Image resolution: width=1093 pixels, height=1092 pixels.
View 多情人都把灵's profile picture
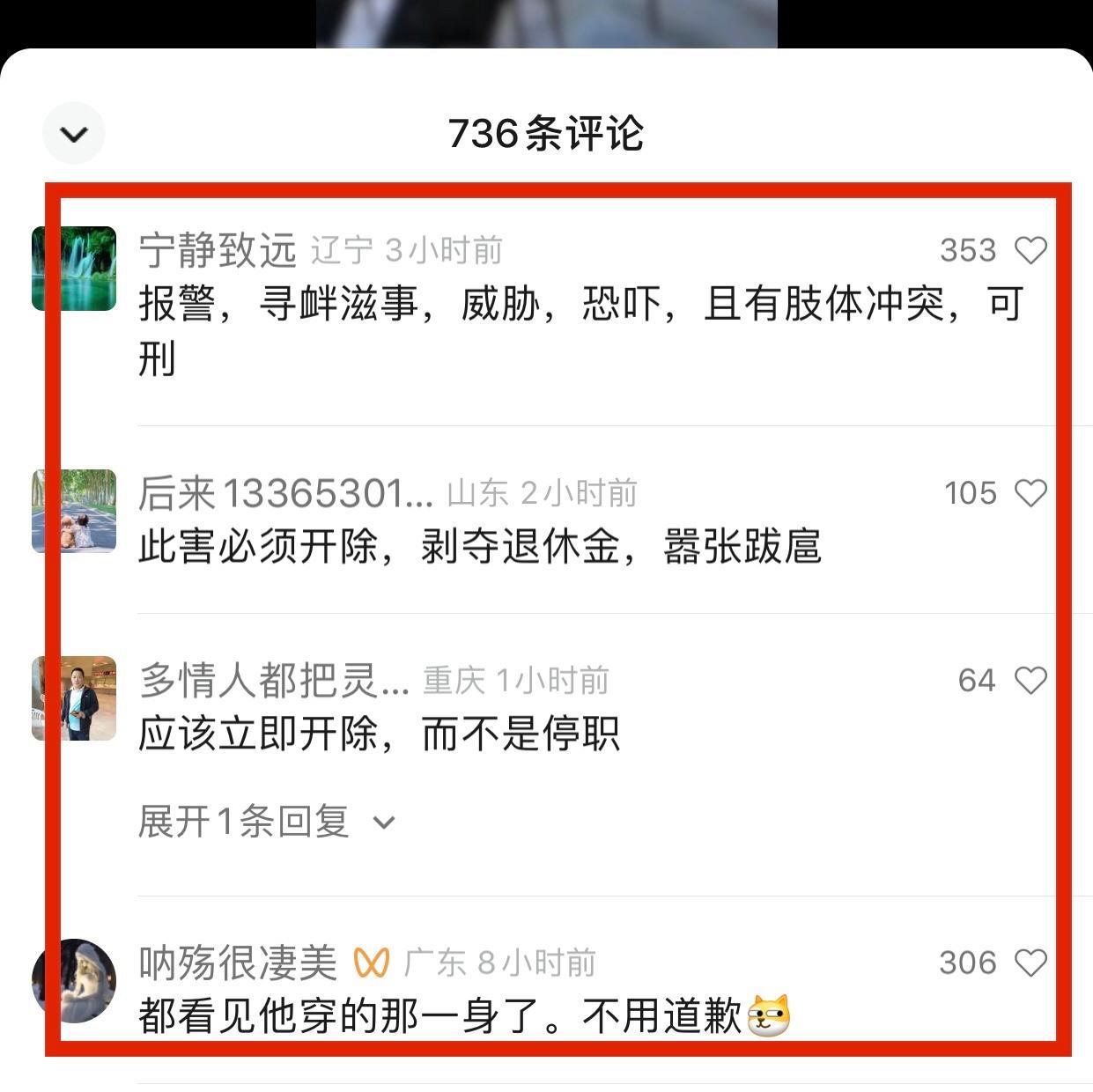(x=74, y=698)
